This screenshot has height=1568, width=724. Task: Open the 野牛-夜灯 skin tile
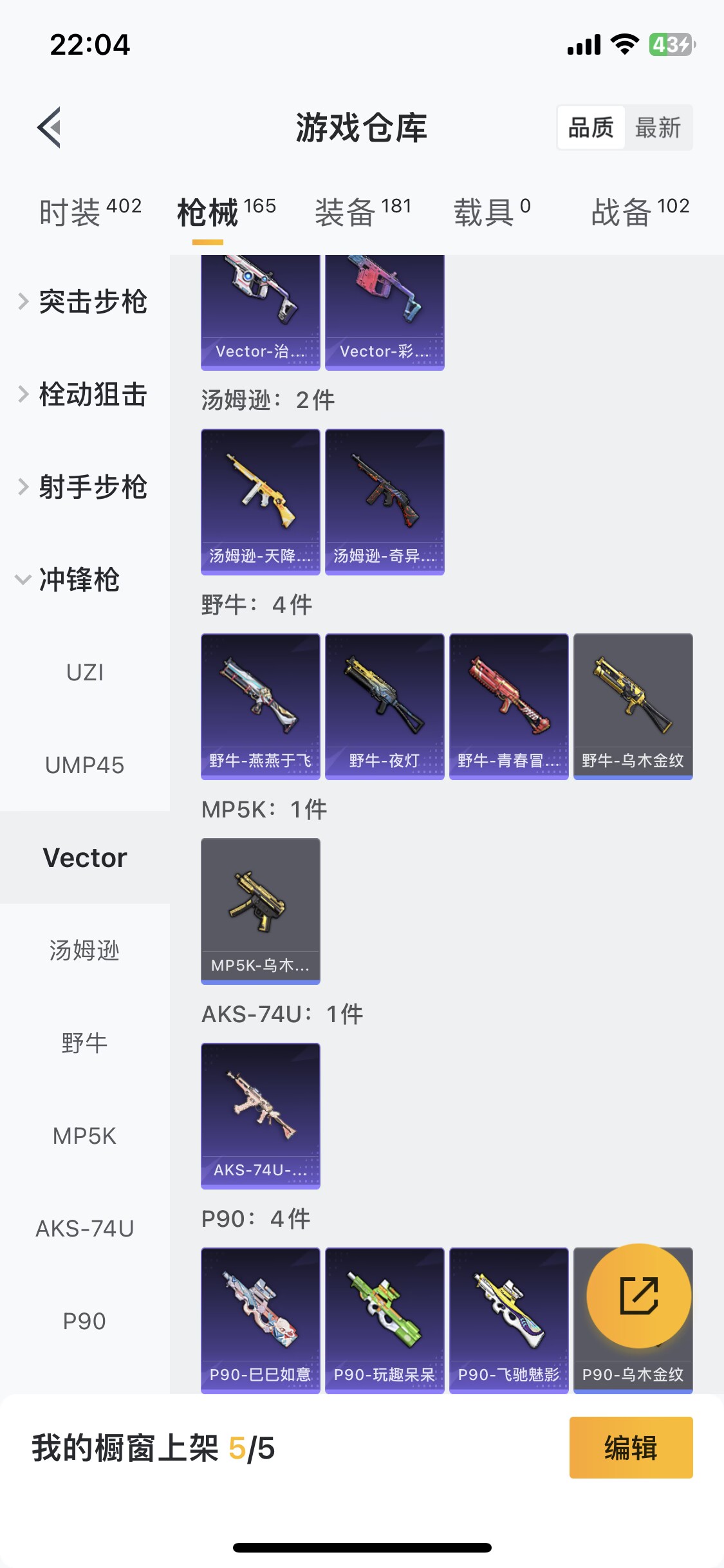384,706
